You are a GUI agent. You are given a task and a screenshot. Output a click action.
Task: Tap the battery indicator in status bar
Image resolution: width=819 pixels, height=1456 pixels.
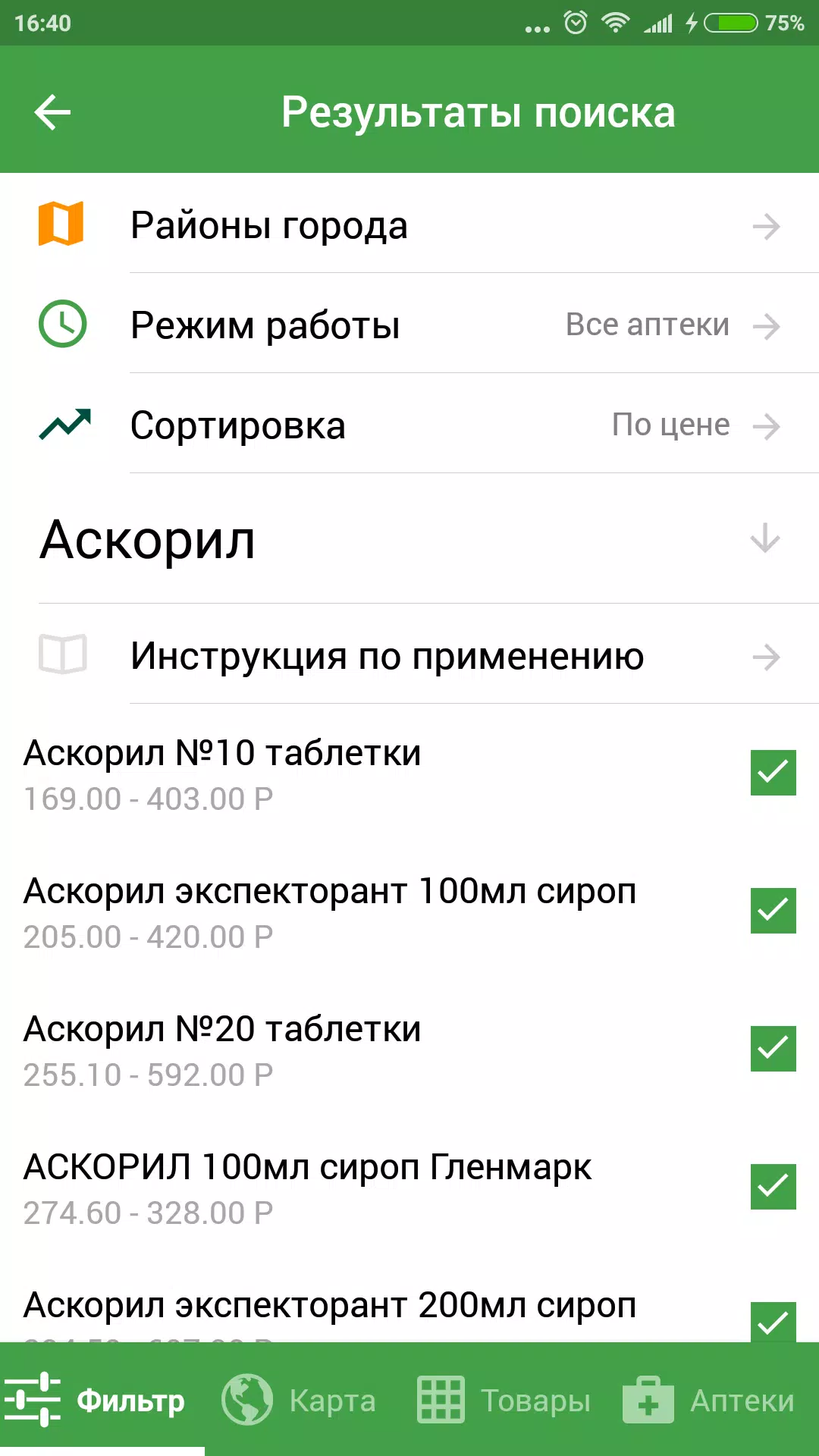(729, 23)
